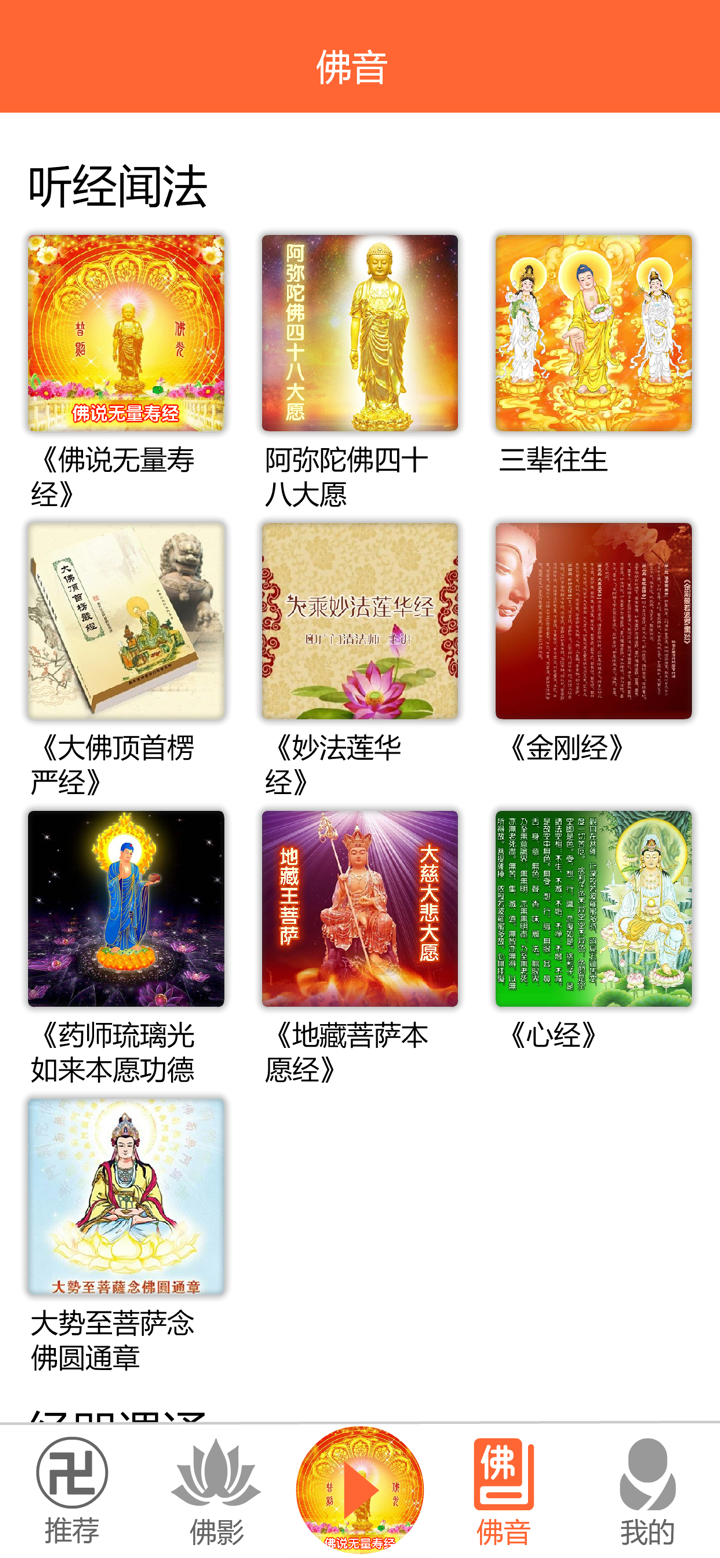Select the 《地藏菩萨本愿经》 cover

[x=360, y=908]
